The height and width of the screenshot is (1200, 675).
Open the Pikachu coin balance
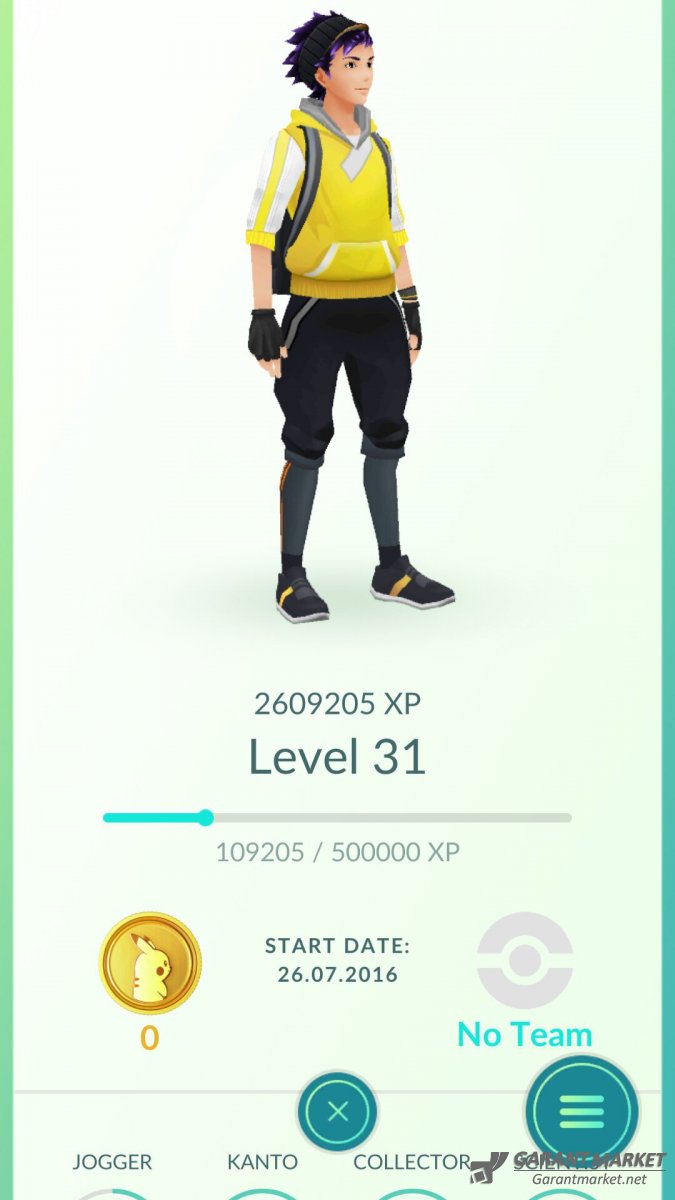tap(150, 963)
